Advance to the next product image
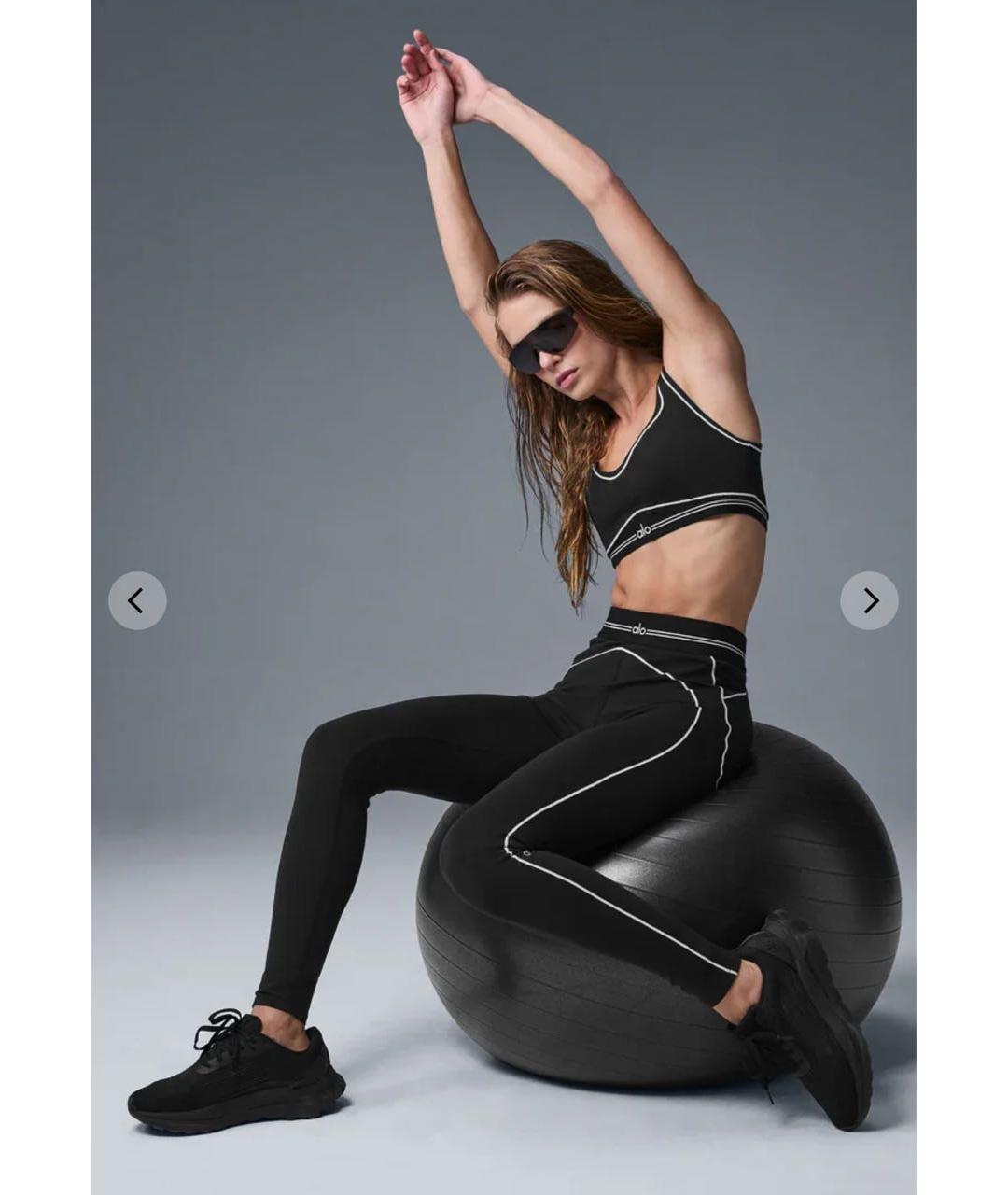Viewport: 1008px width, 1195px height. (869, 600)
